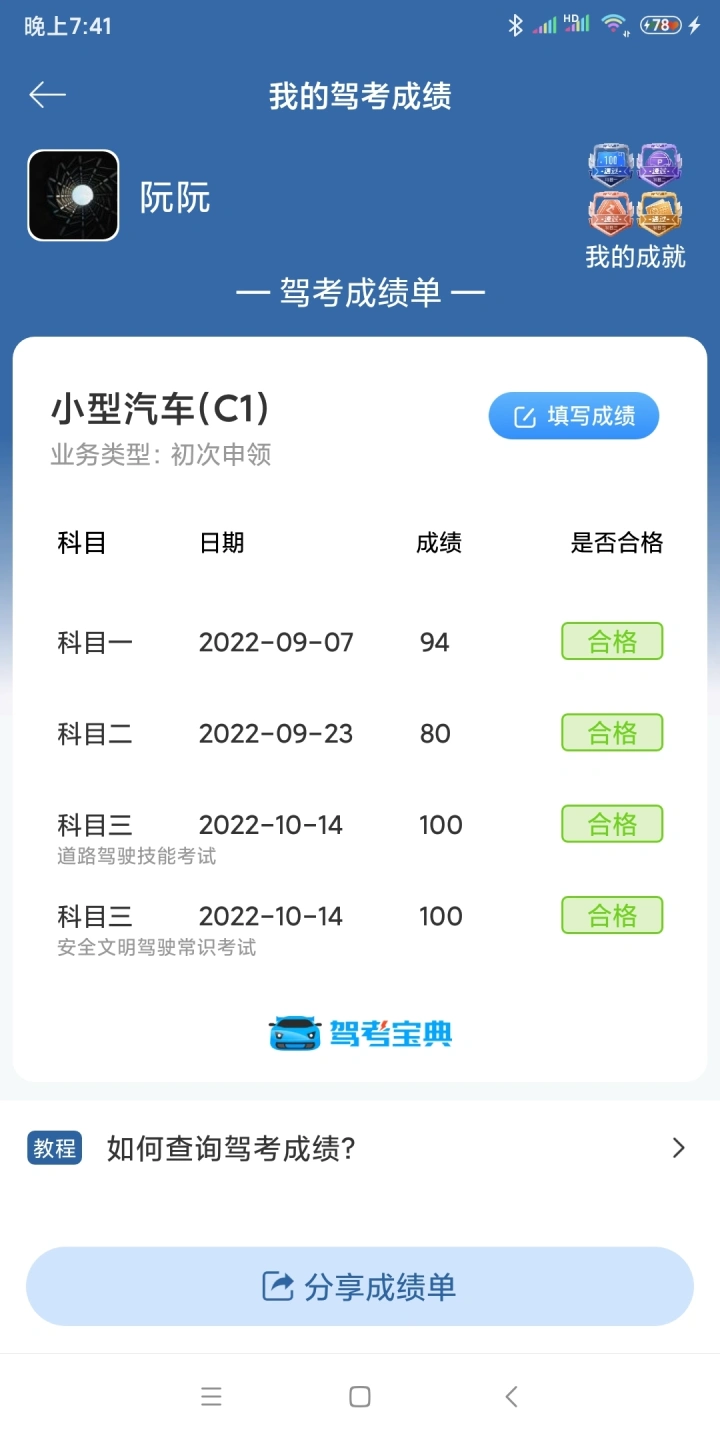Go back using the top arrow
Screen dimensions: 720x1440
[47, 95]
